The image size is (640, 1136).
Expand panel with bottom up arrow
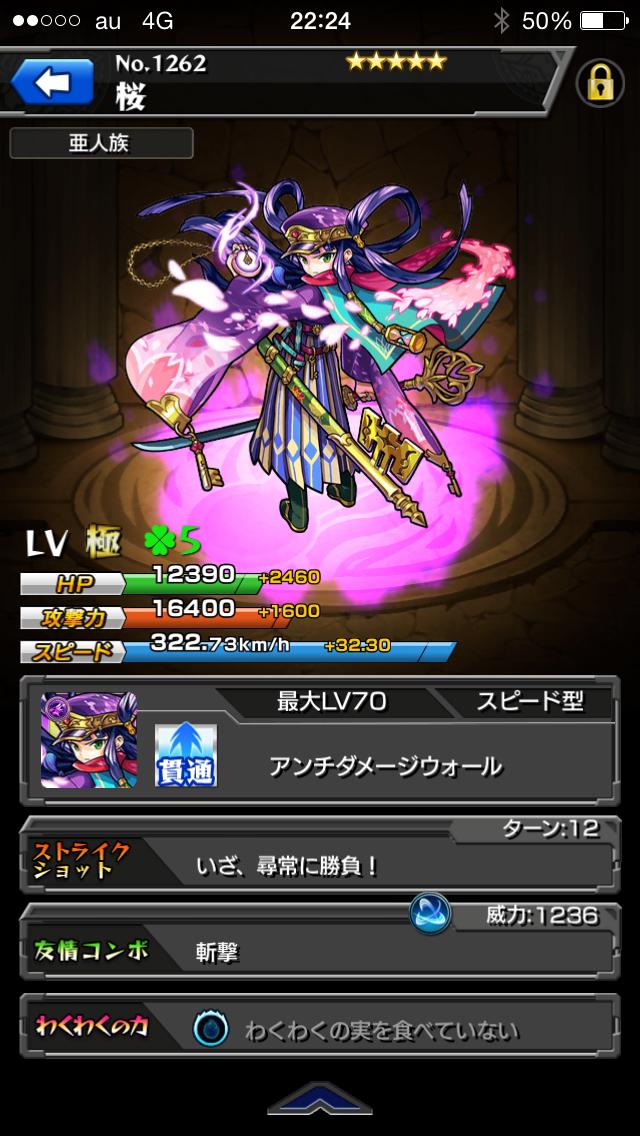[x=320, y=1100]
